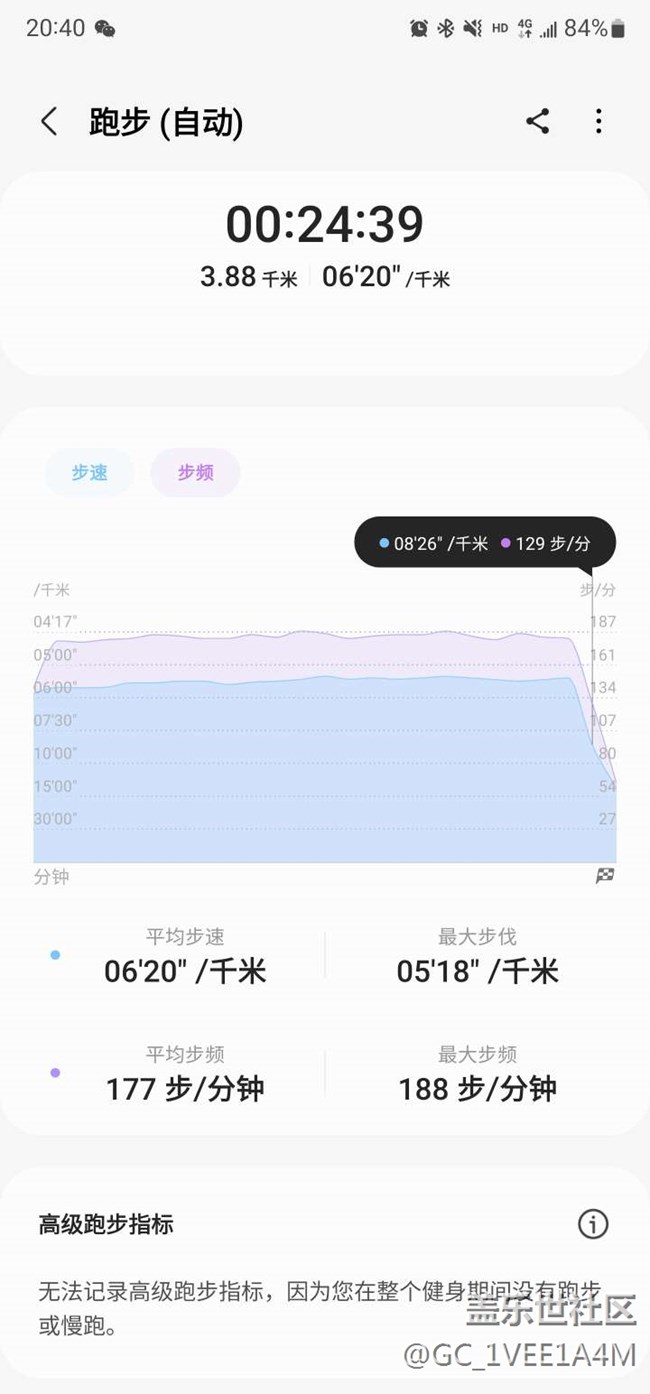Viewport: 650px width, 1394px height.
Task: Open the three-dot overflow menu
Action: point(599,122)
